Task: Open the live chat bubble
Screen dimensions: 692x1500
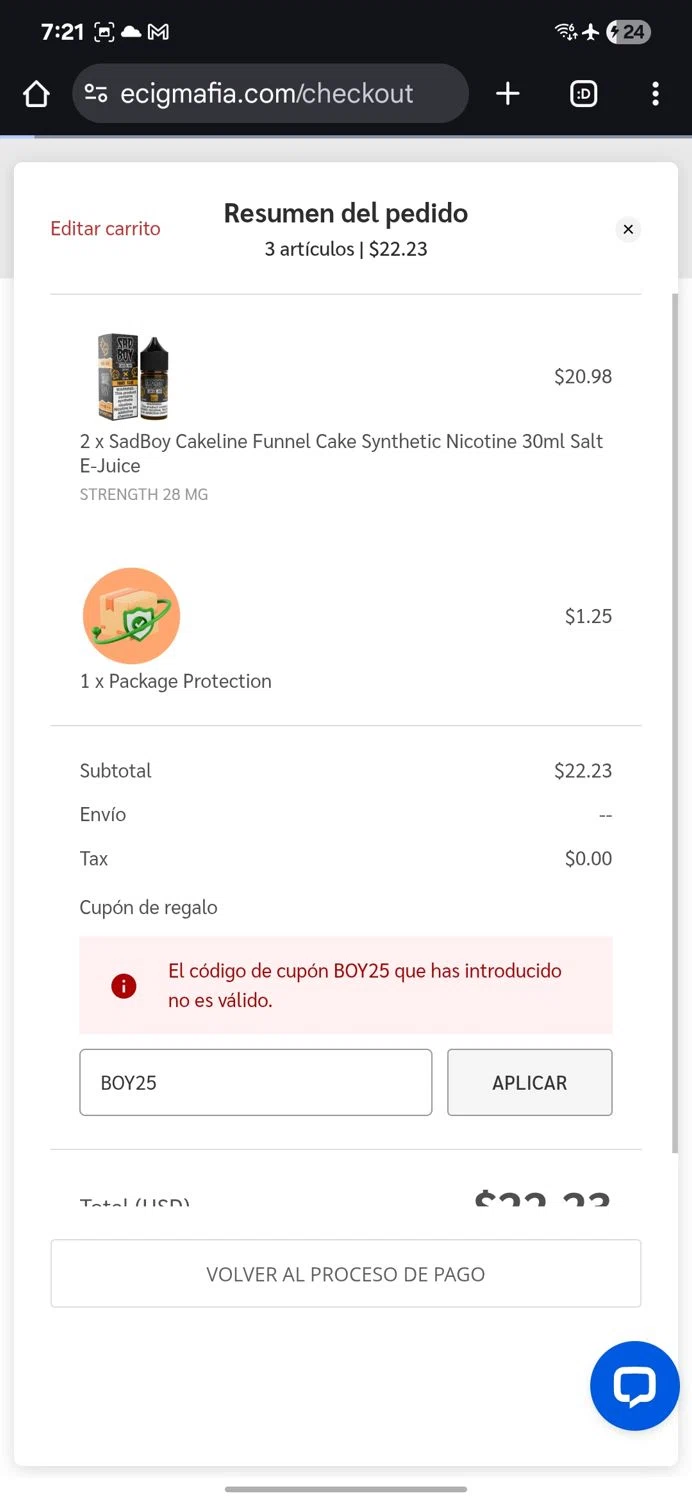Action: (634, 1386)
